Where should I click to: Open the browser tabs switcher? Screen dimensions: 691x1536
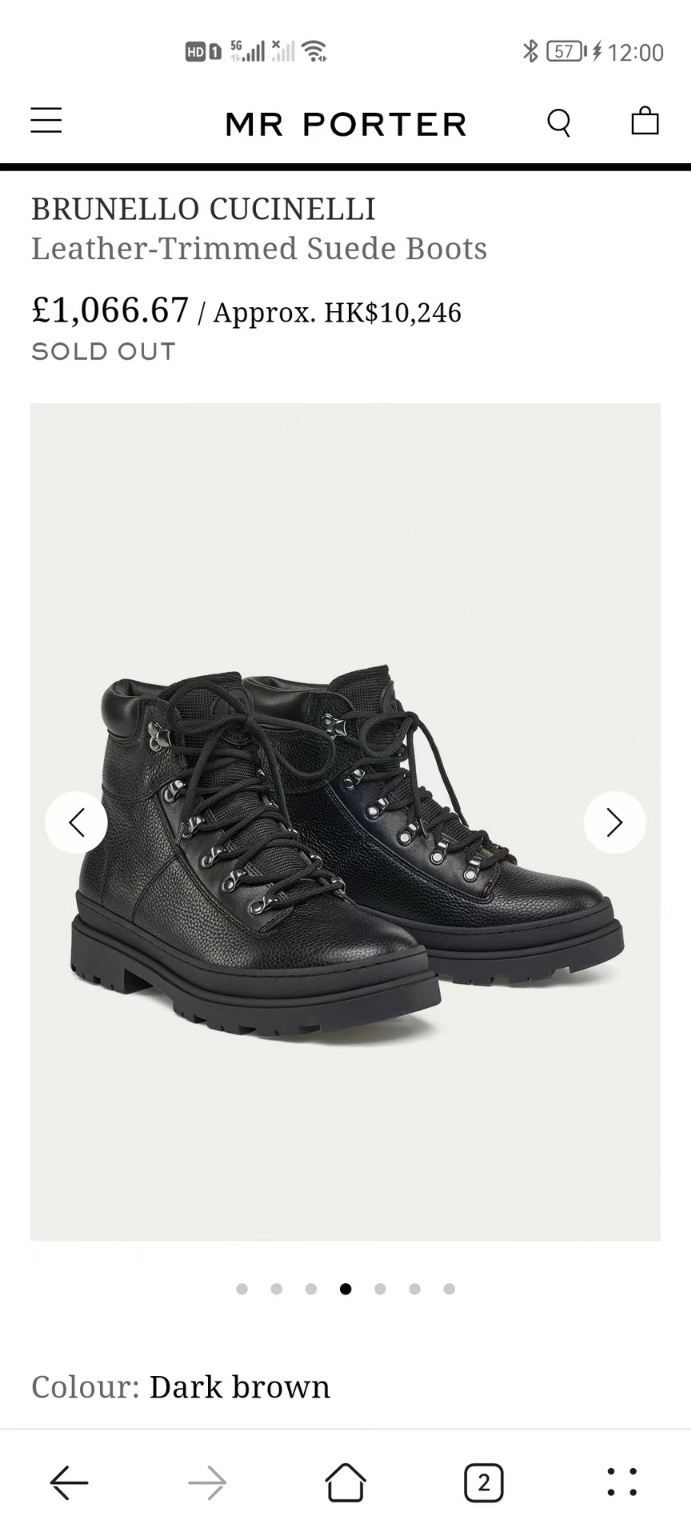tap(483, 1482)
